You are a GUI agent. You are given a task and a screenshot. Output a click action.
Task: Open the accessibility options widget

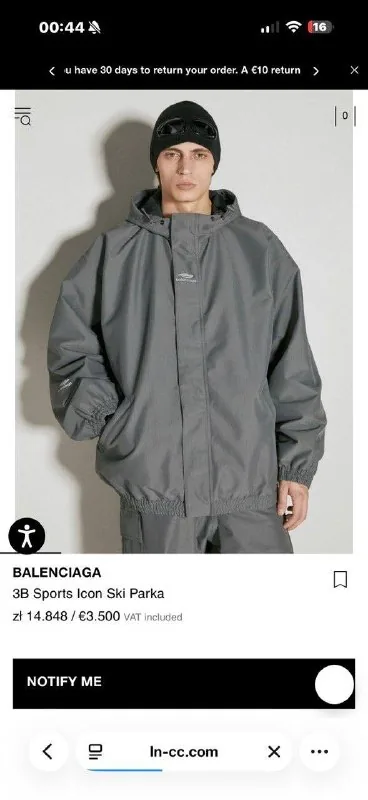27,536
